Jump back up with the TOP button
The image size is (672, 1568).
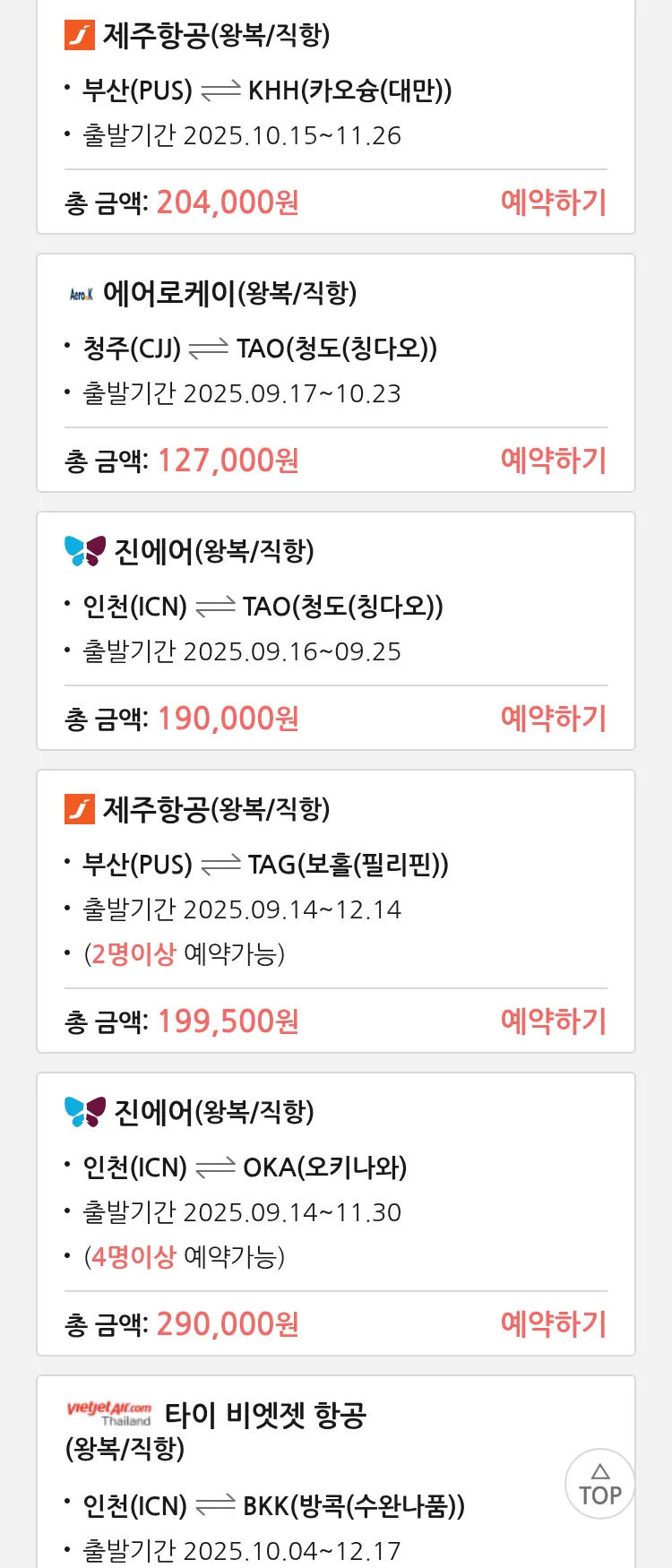599,1484
